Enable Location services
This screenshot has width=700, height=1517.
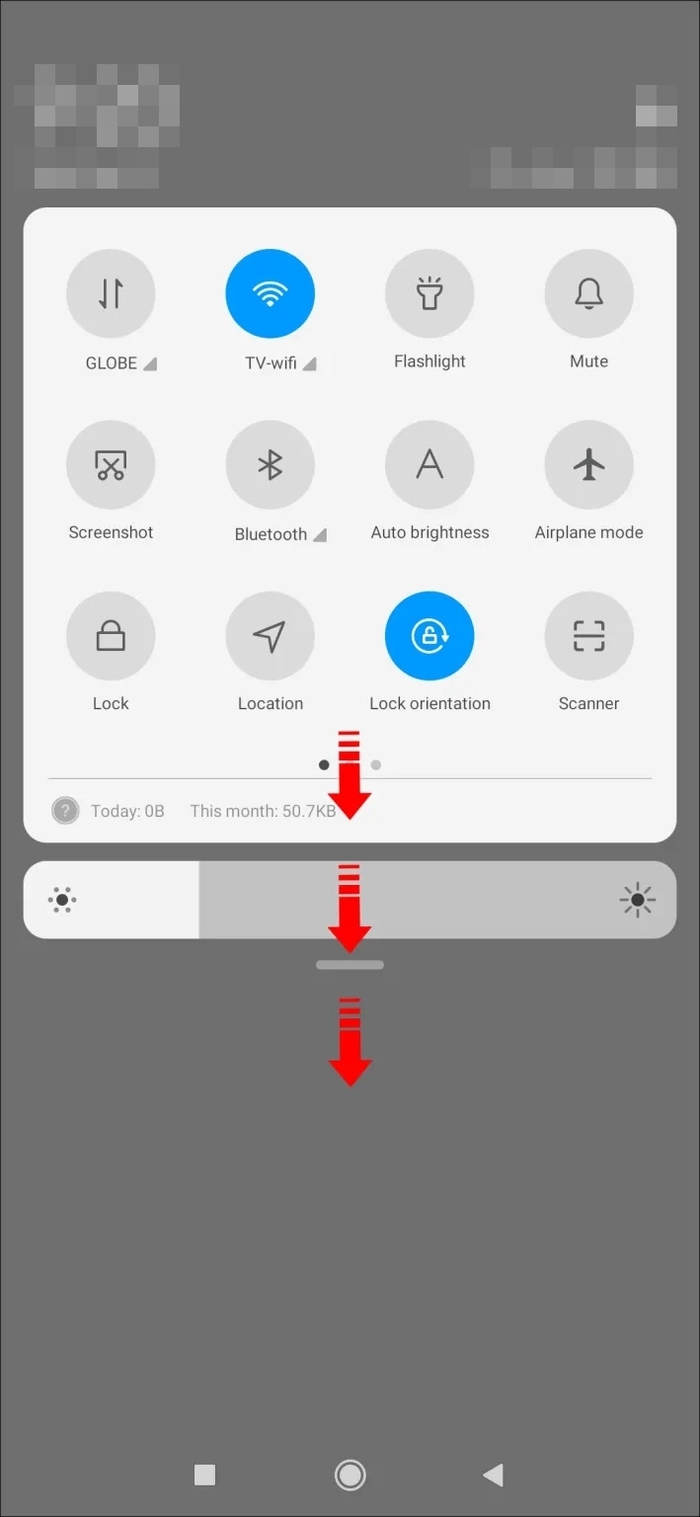(x=270, y=636)
